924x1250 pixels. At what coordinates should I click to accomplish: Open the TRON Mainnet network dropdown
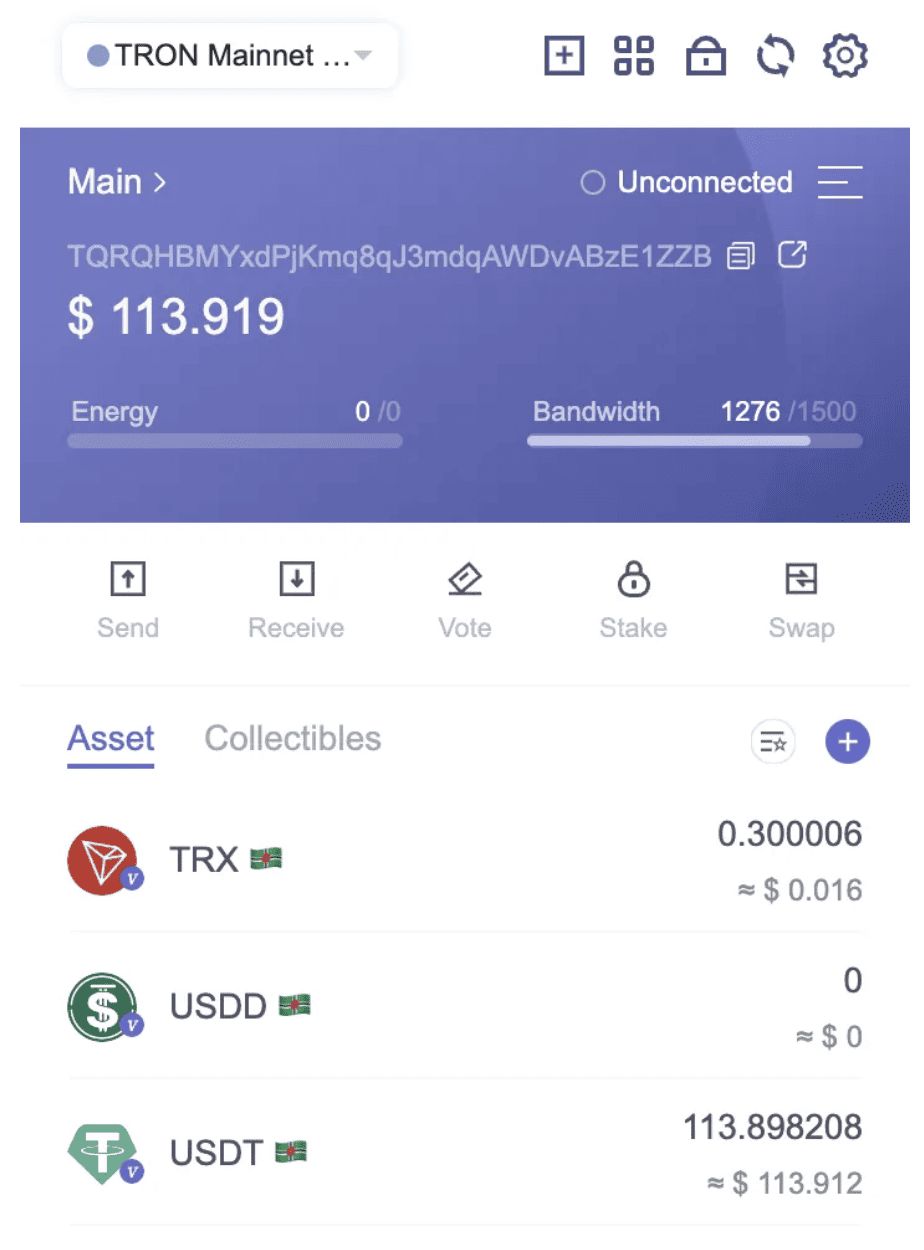pos(228,56)
